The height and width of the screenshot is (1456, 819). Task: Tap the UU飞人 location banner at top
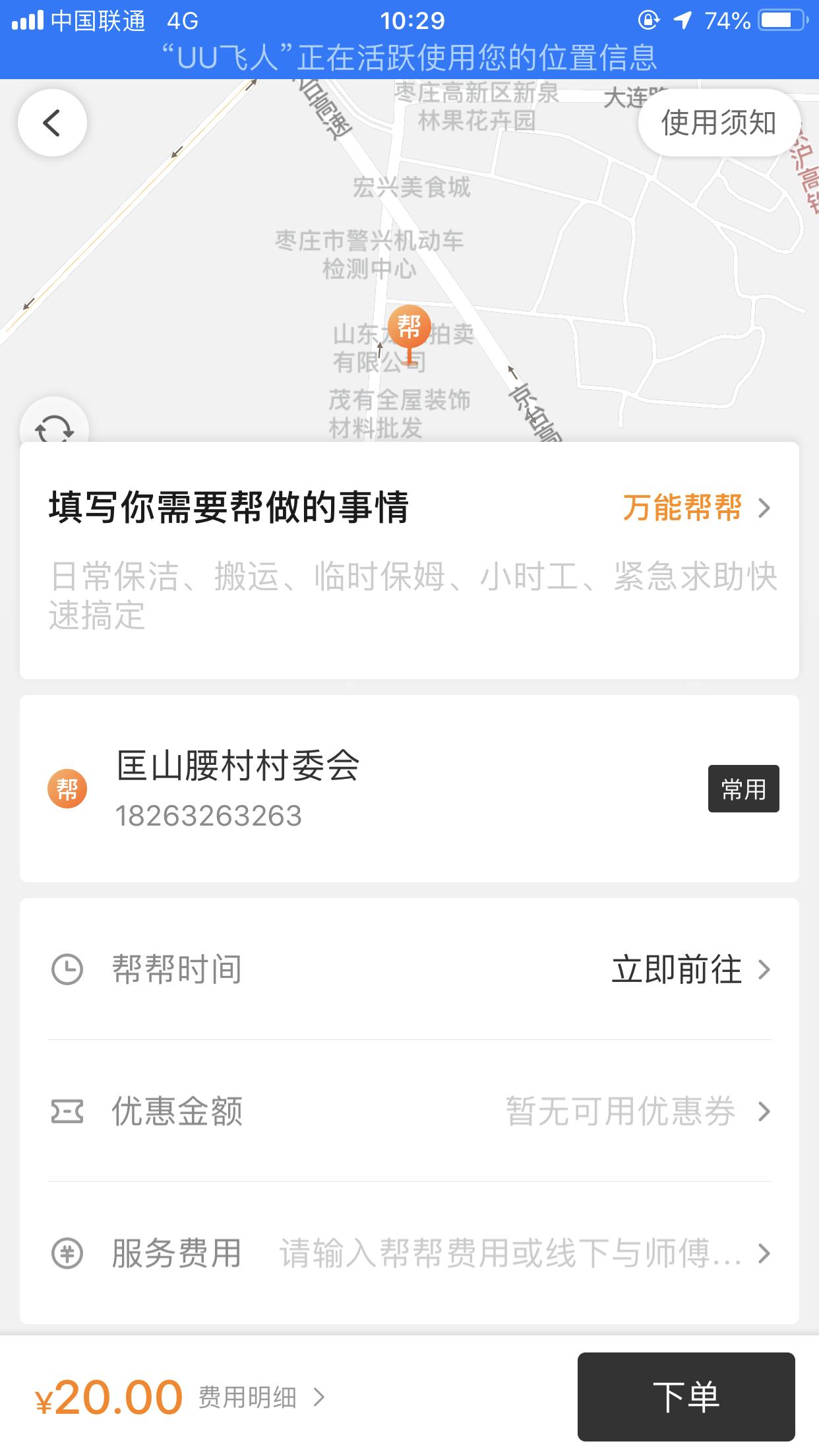pos(409,59)
